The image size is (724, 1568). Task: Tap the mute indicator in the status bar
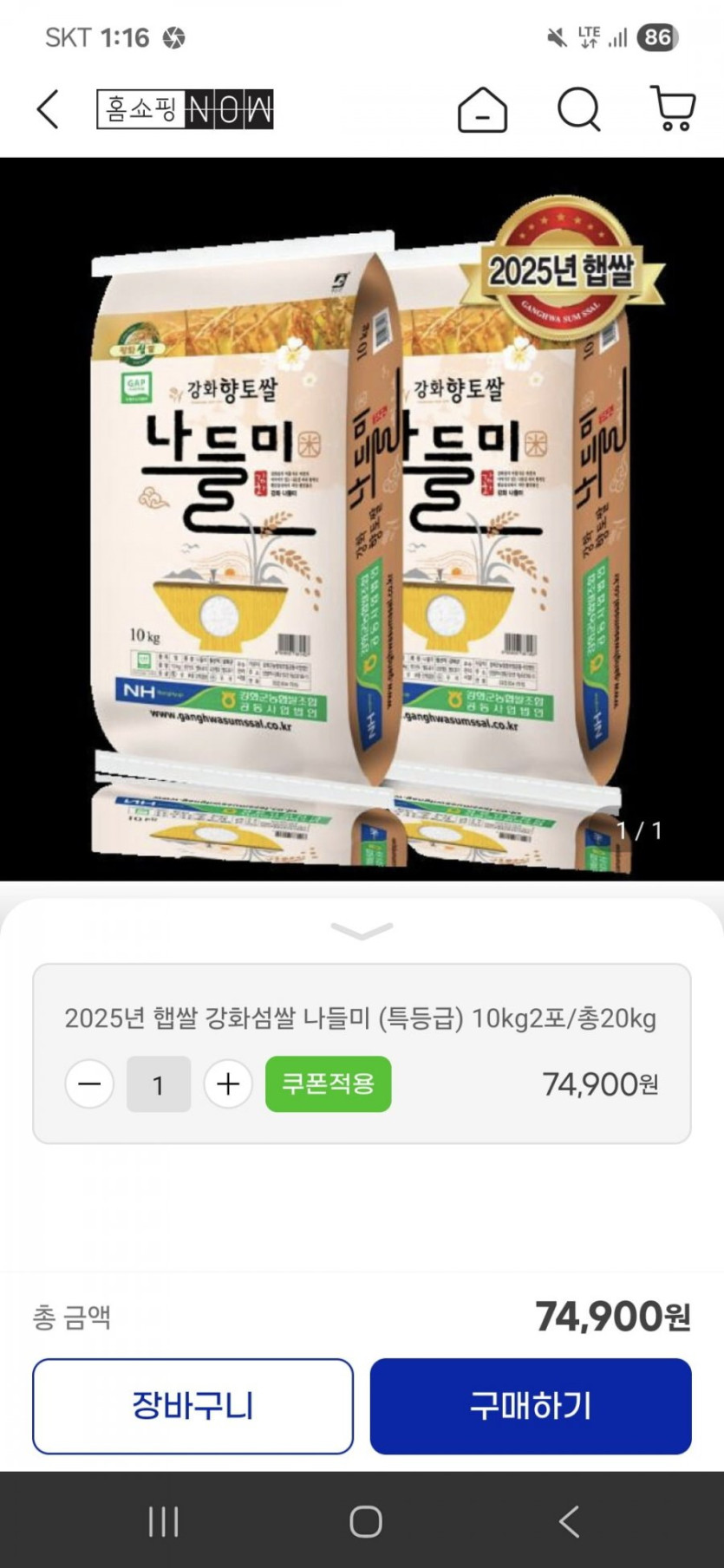coord(553,38)
